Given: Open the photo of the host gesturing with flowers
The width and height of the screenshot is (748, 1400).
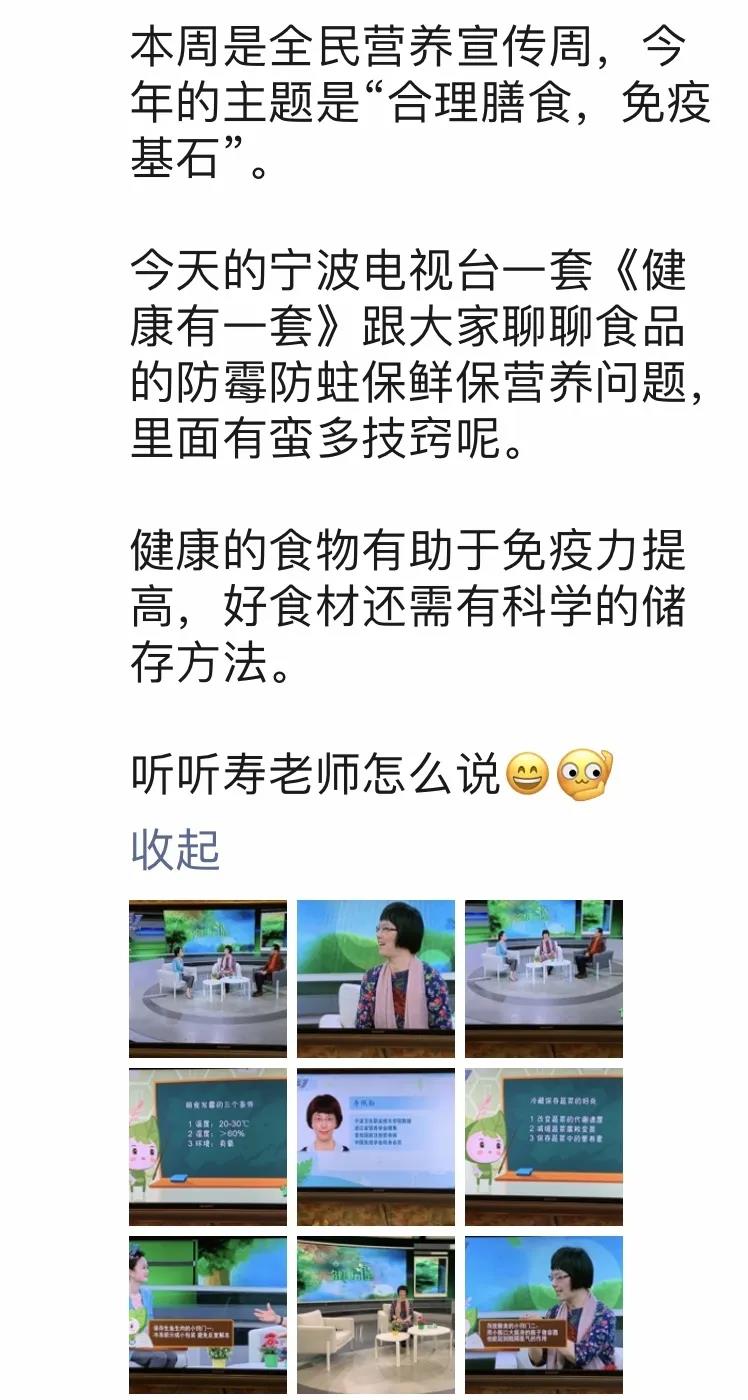Looking at the screenshot, I should click(x=208, y=1315).
